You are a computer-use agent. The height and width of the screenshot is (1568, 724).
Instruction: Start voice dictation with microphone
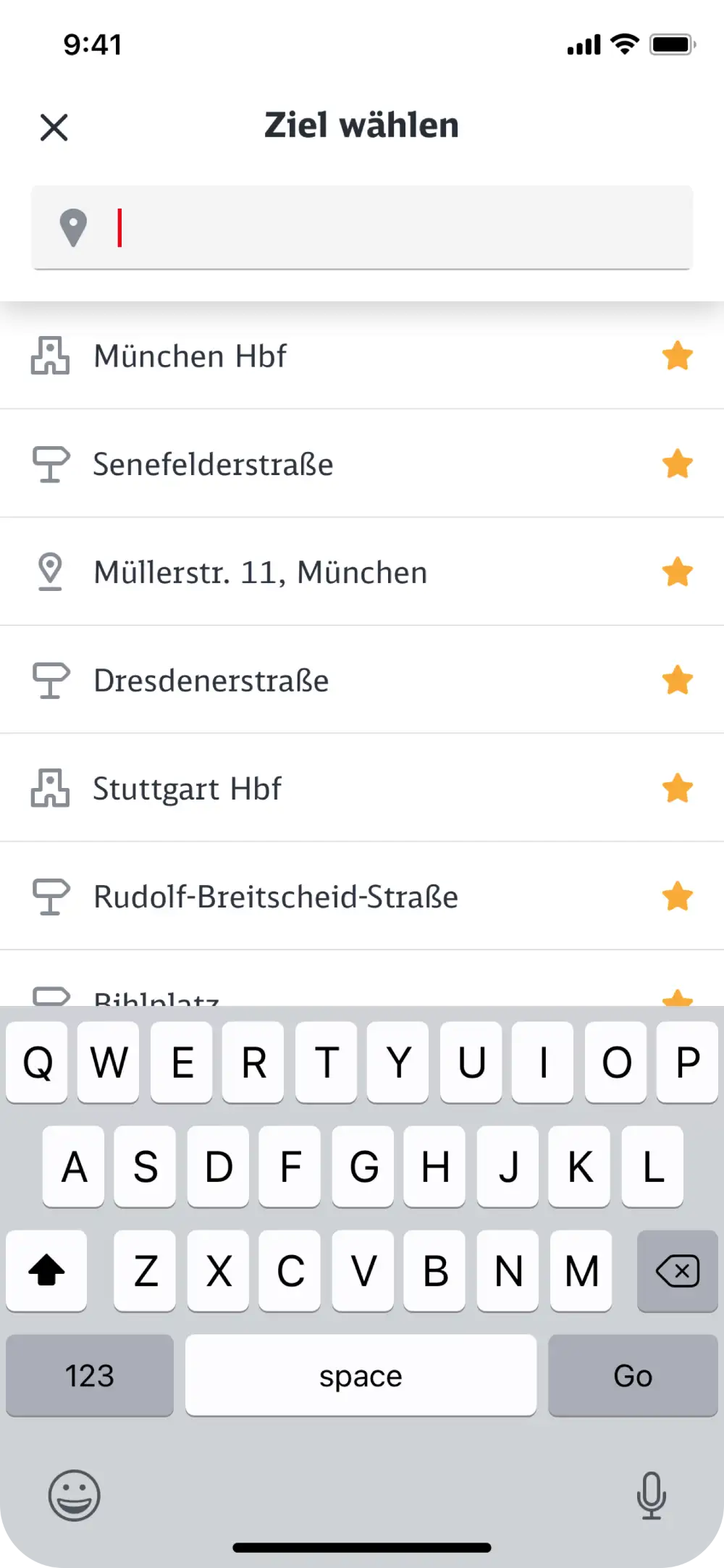(x=651, y=1495)
